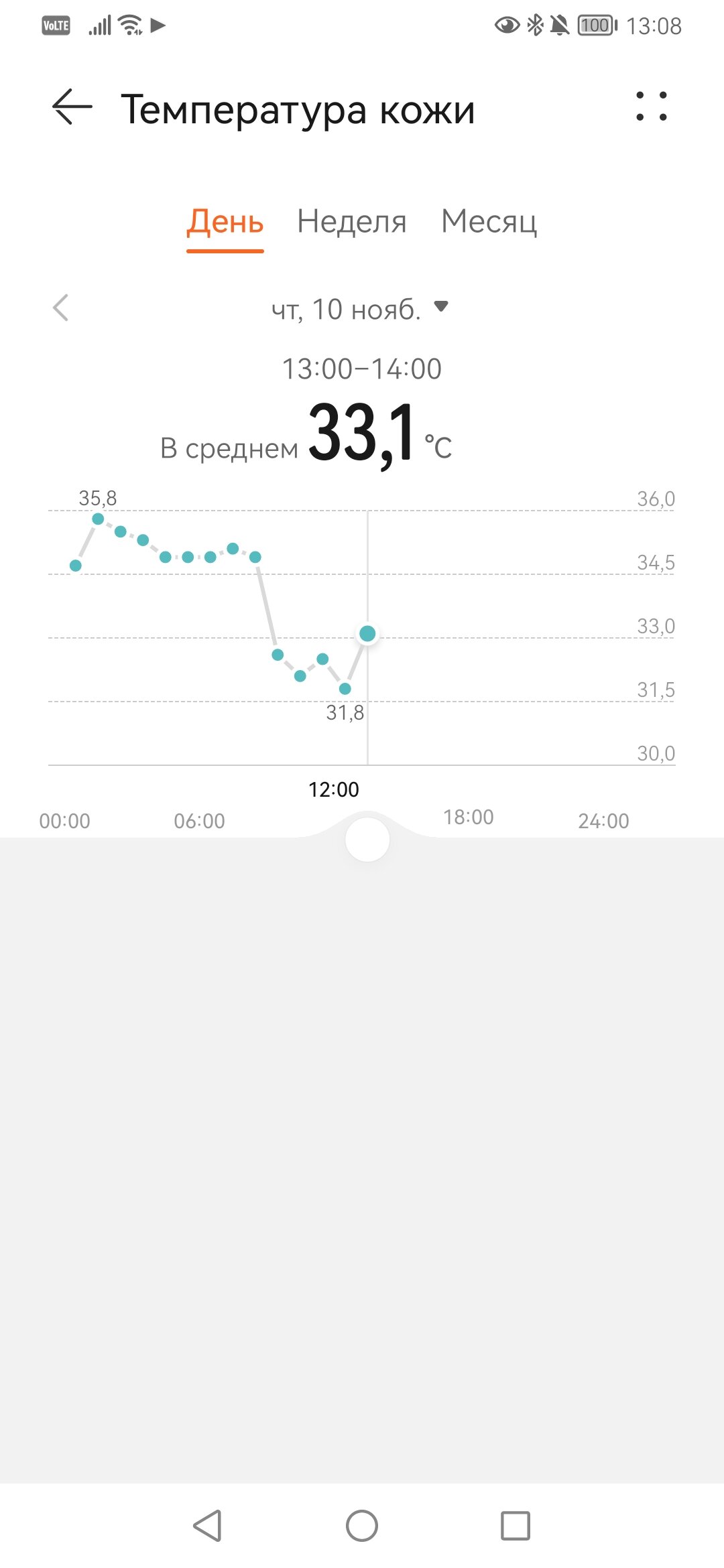Select the 35,8 peak point on the chart
This screenshot has width=724, height=1568.
click(98, 519)
